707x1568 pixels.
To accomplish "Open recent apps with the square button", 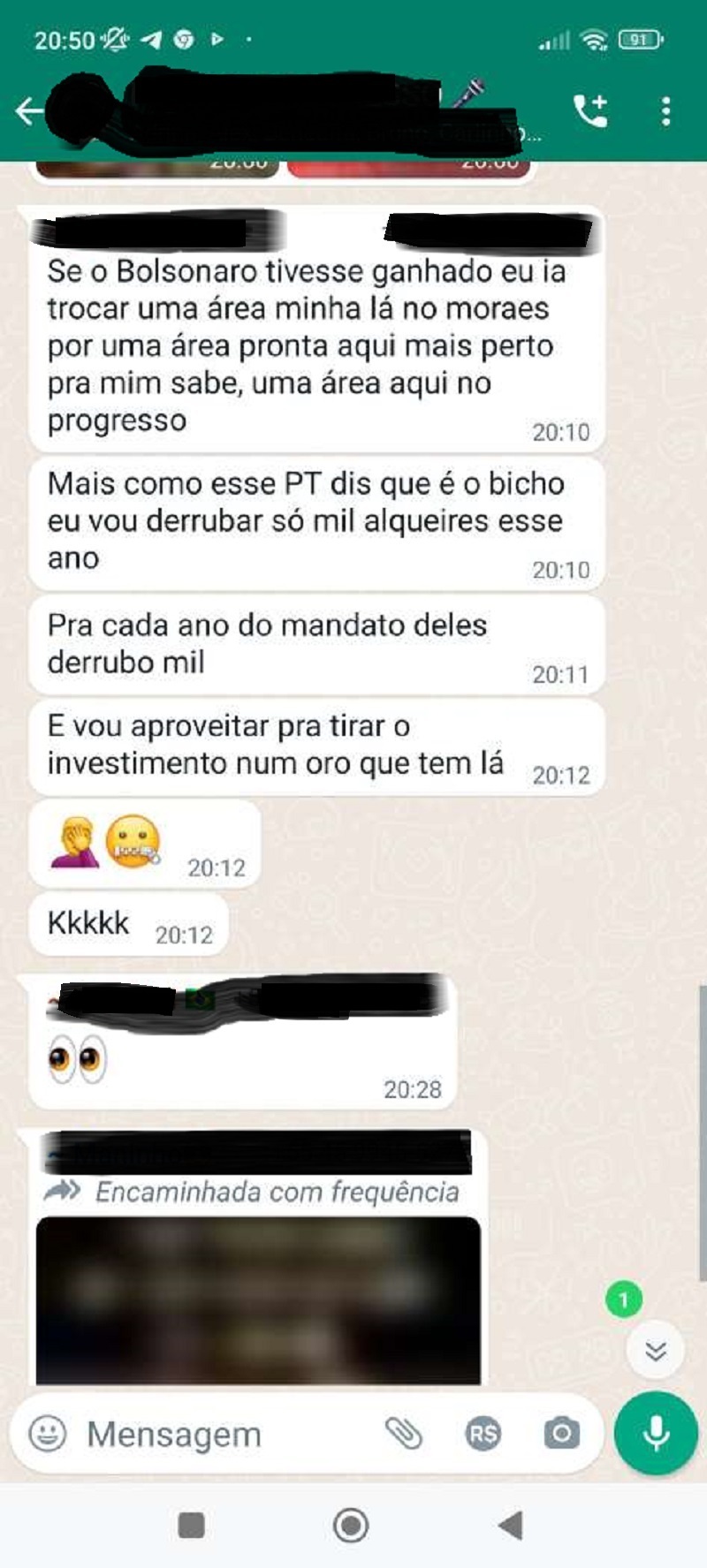I will [191, 1526].
